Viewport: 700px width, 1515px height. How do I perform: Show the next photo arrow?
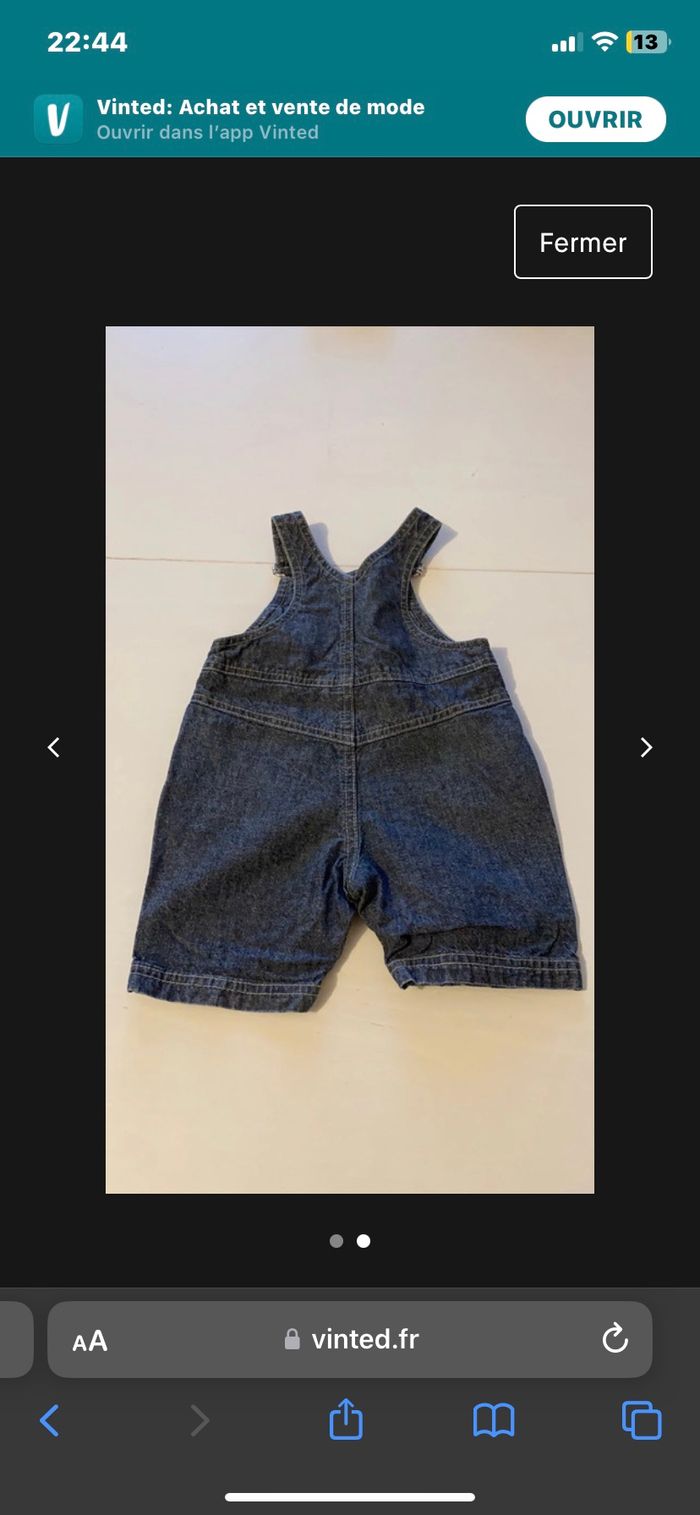click(646, 747)
